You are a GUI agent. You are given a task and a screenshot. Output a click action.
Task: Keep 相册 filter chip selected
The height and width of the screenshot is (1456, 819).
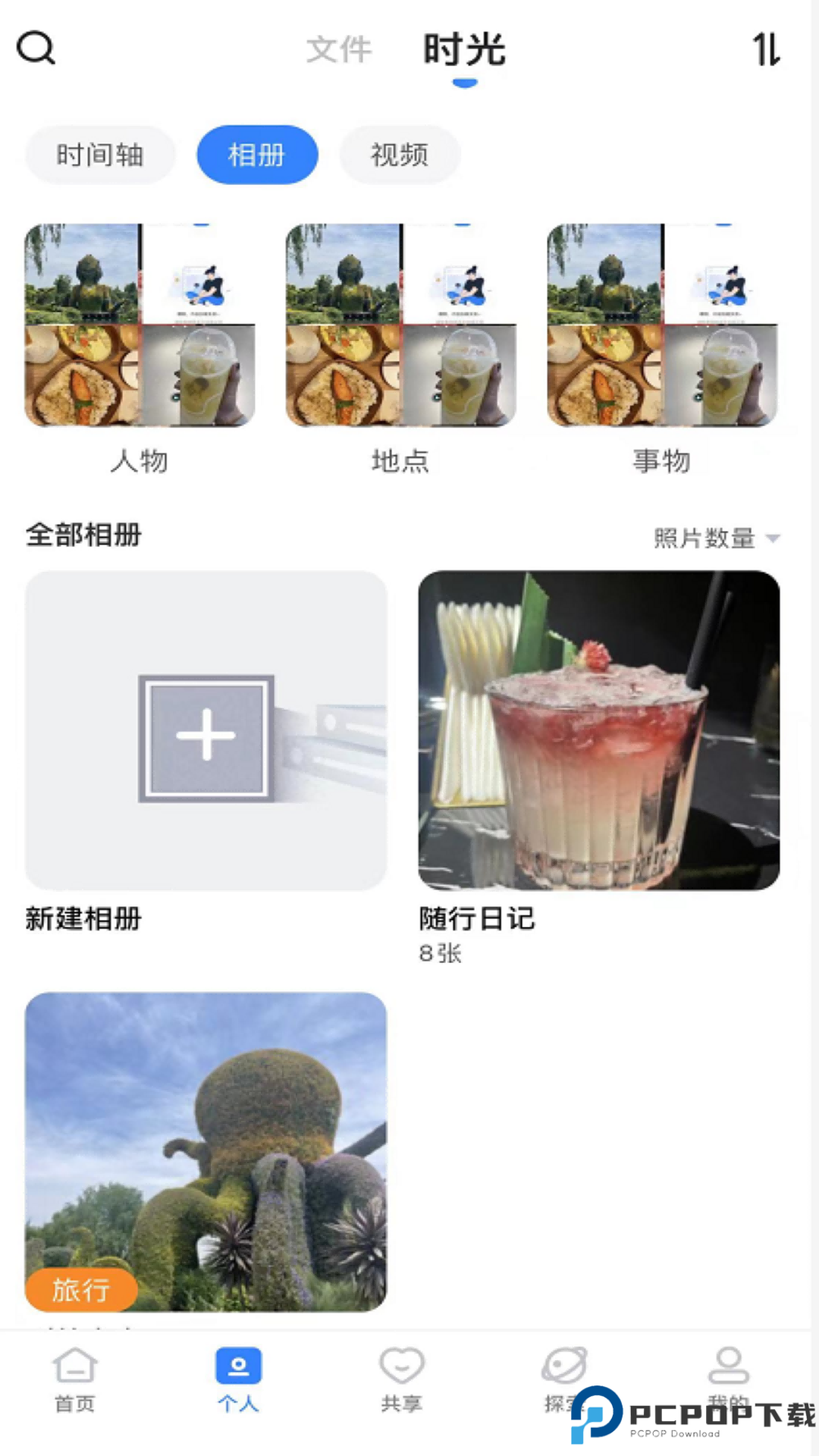(256, 154)
